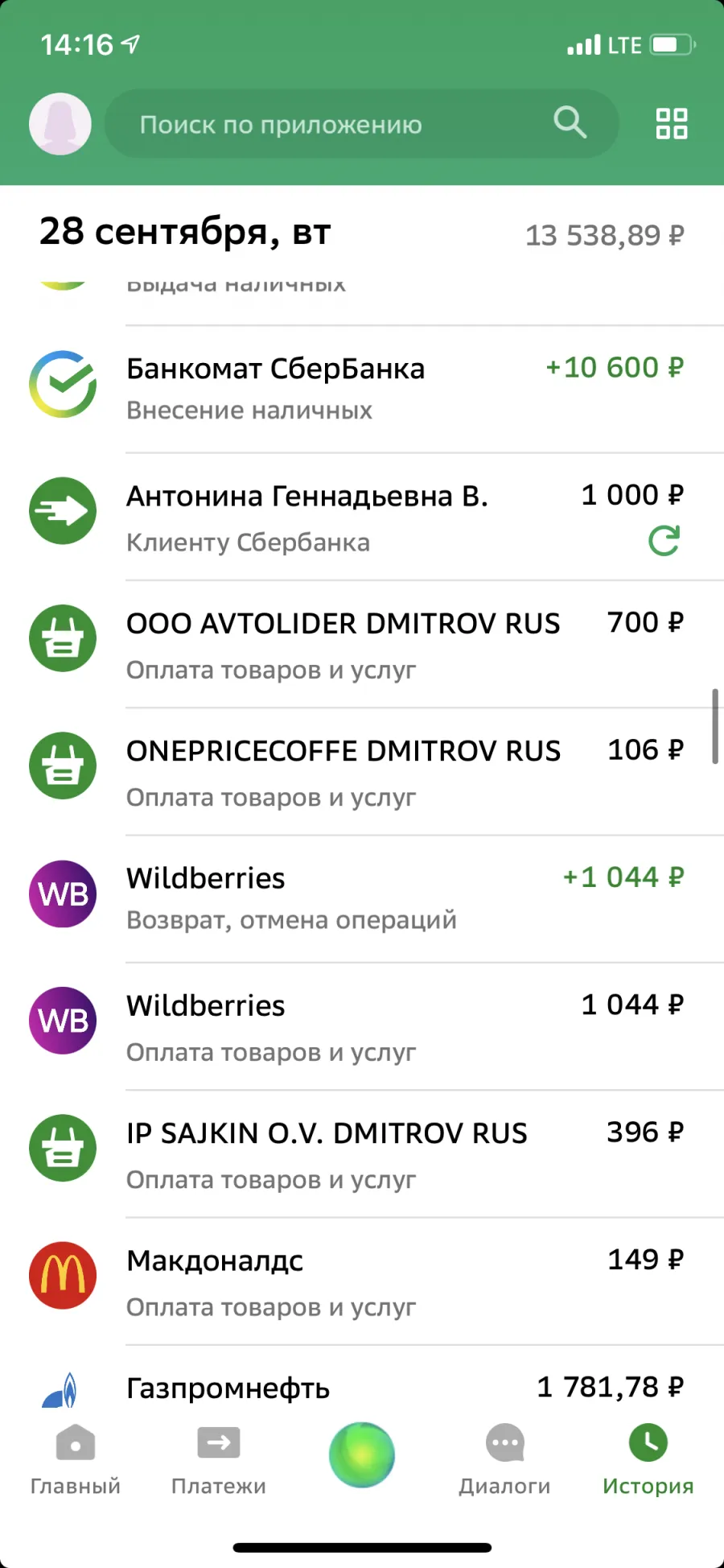Open Wildberries purchase payment of 1 044 ₽

[362, 1027]
